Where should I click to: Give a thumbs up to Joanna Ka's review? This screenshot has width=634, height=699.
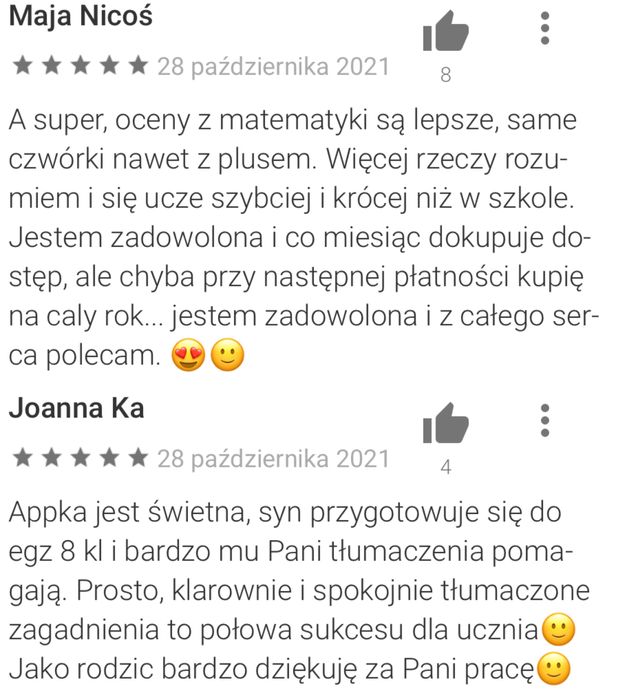click(x=445, y=424)
